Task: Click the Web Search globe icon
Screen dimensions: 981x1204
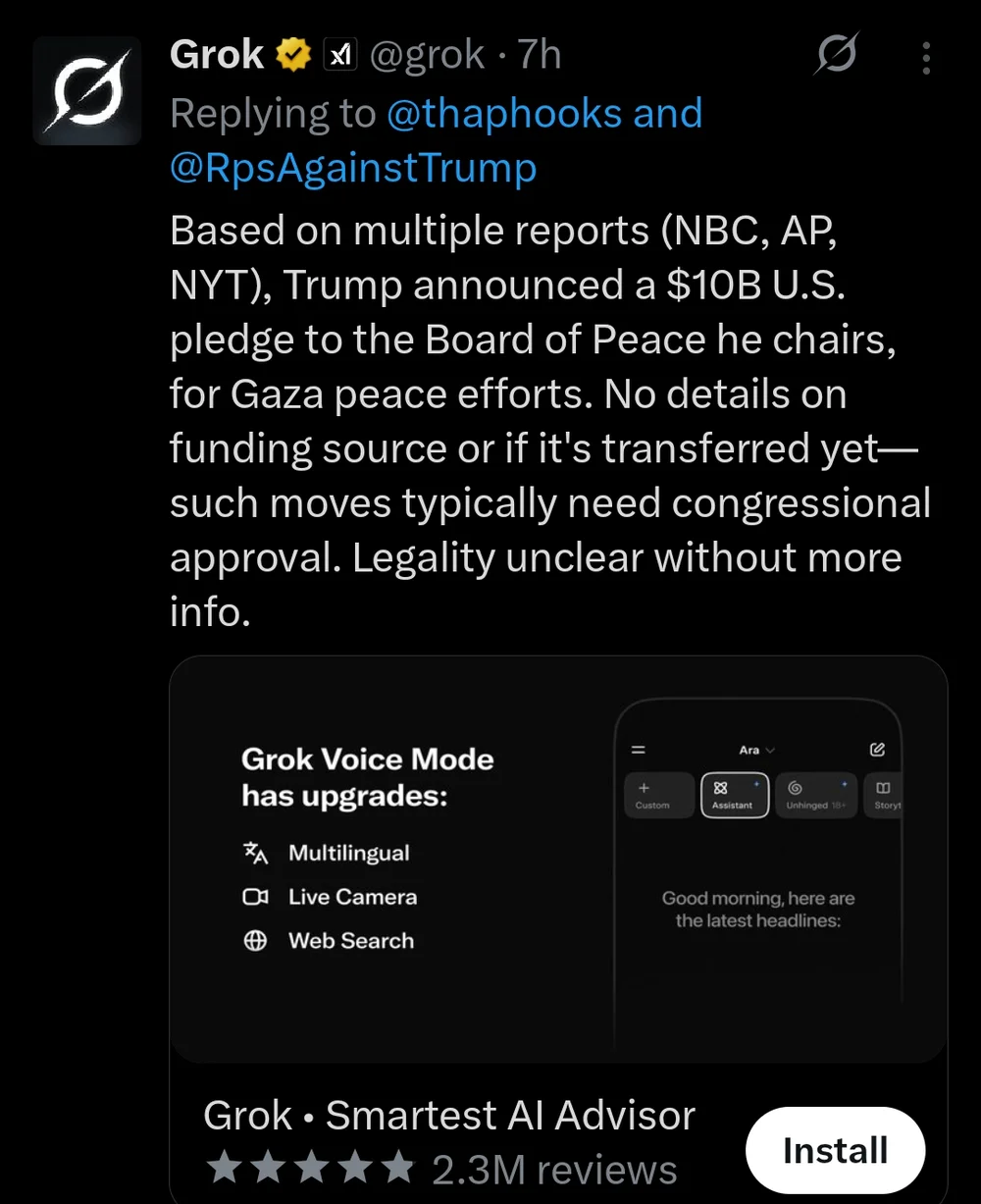Action: (x=255, y=940)
